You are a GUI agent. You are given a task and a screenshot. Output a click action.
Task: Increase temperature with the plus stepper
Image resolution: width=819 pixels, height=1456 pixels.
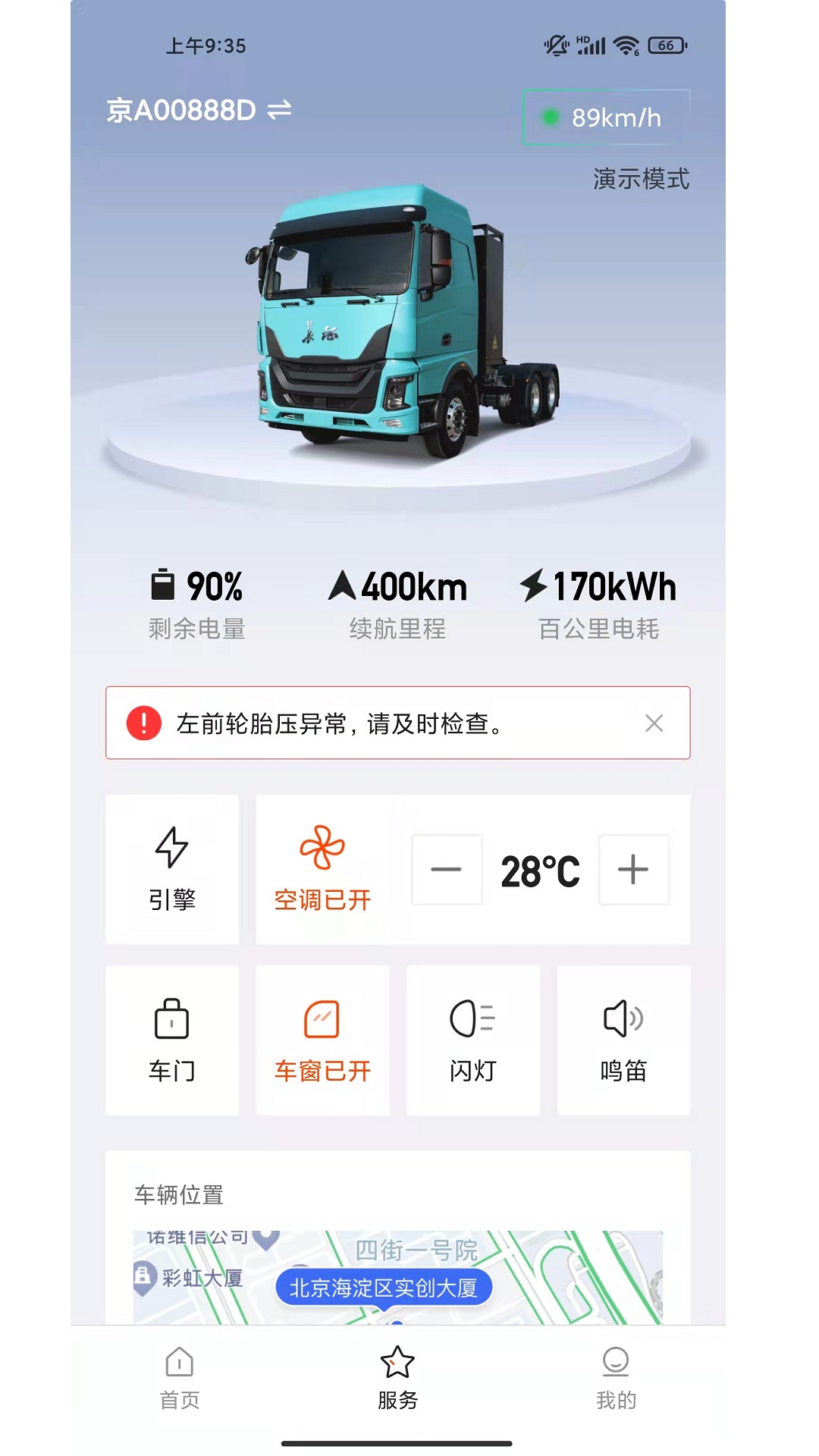pyautogui.click(x=634, y=870)
